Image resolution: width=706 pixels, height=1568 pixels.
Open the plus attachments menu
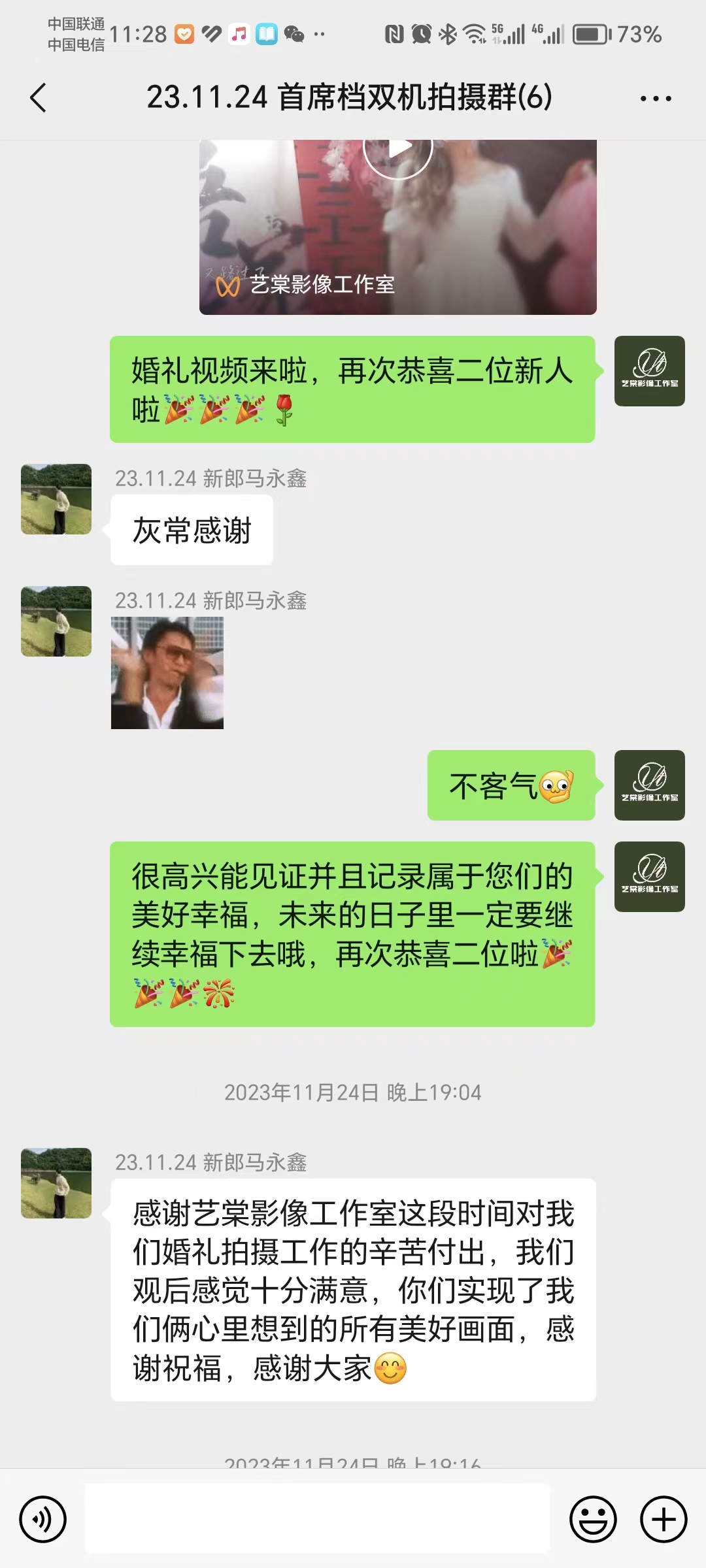pyautogui.click(x=663, y=1519)
